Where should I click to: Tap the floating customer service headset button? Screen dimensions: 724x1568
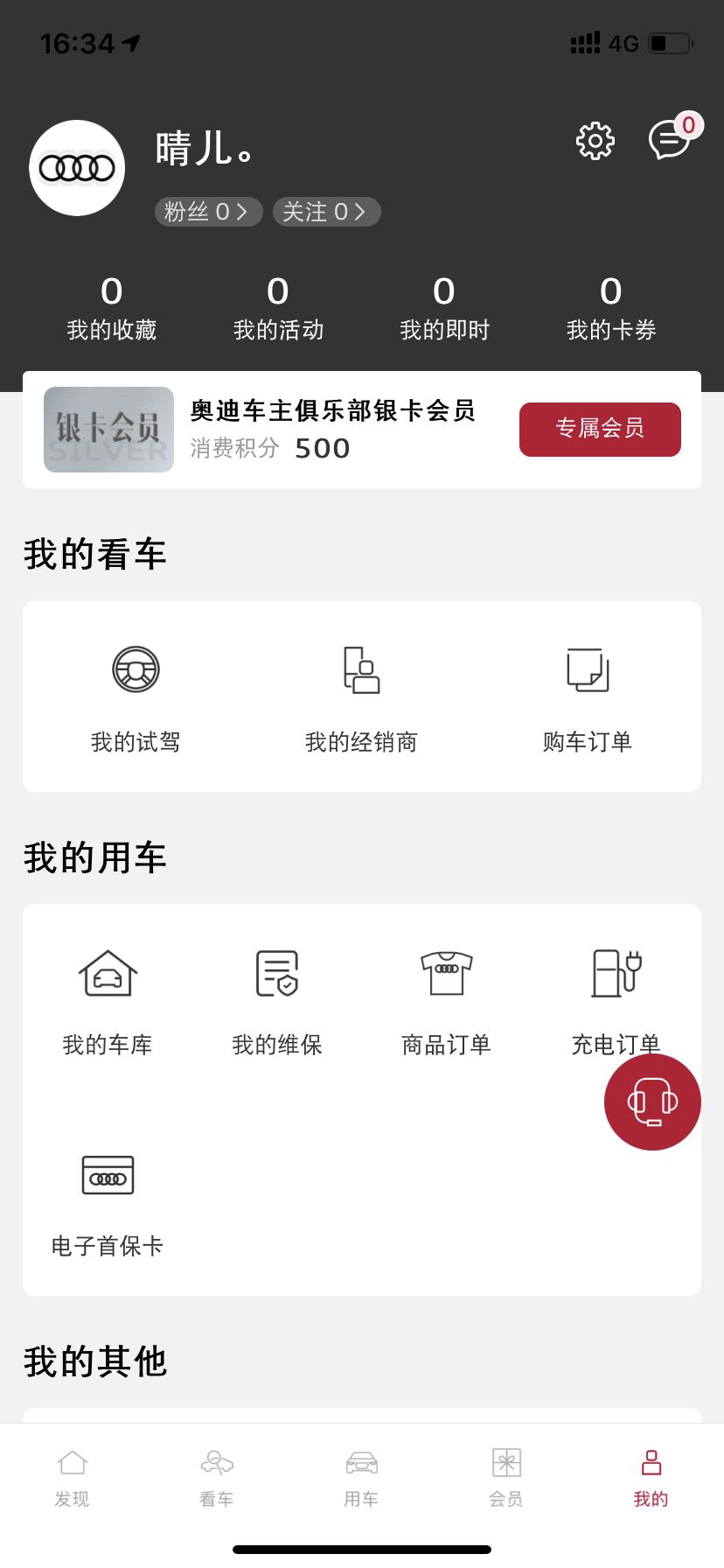[x=651, y=1102]
